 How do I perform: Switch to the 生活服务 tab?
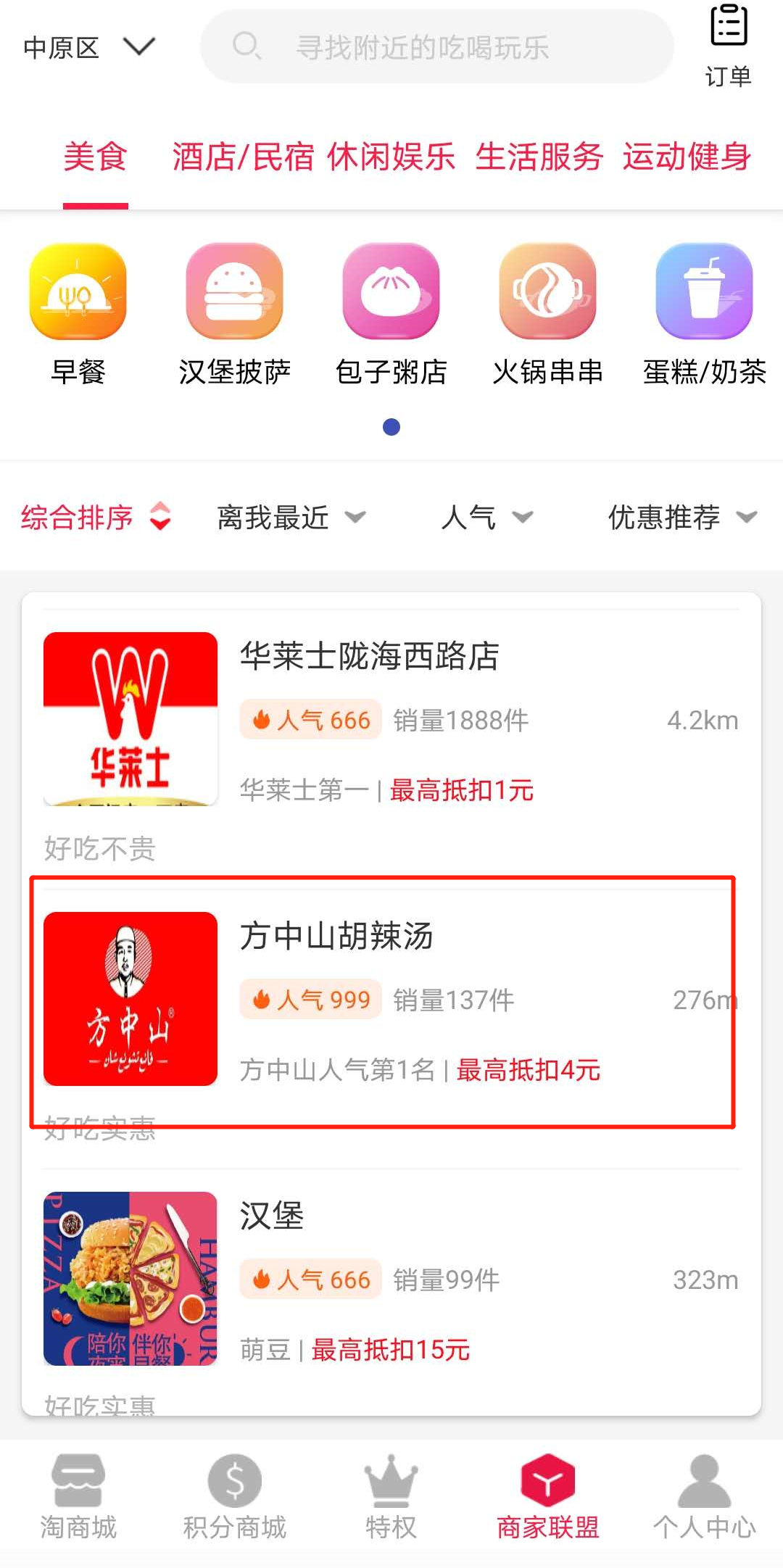point(539,157)
